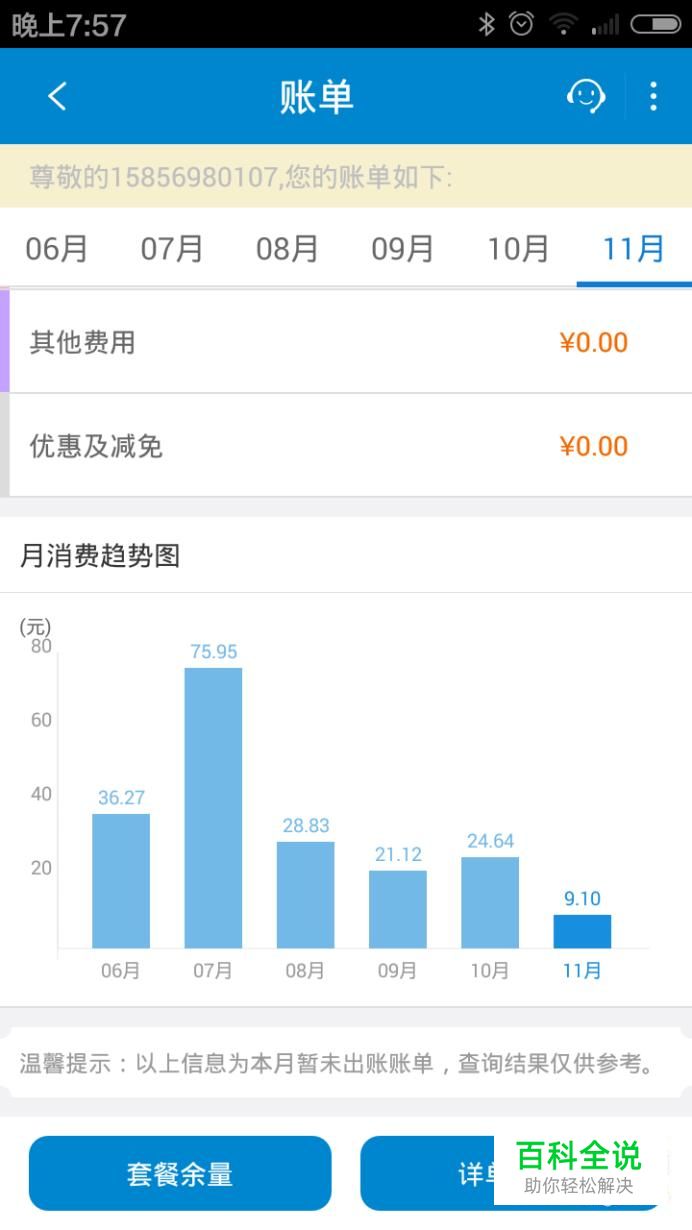Tap the 套餐余量 button
The image size is (692, 1230).
pyautogui.click(x=180, y=1173)
